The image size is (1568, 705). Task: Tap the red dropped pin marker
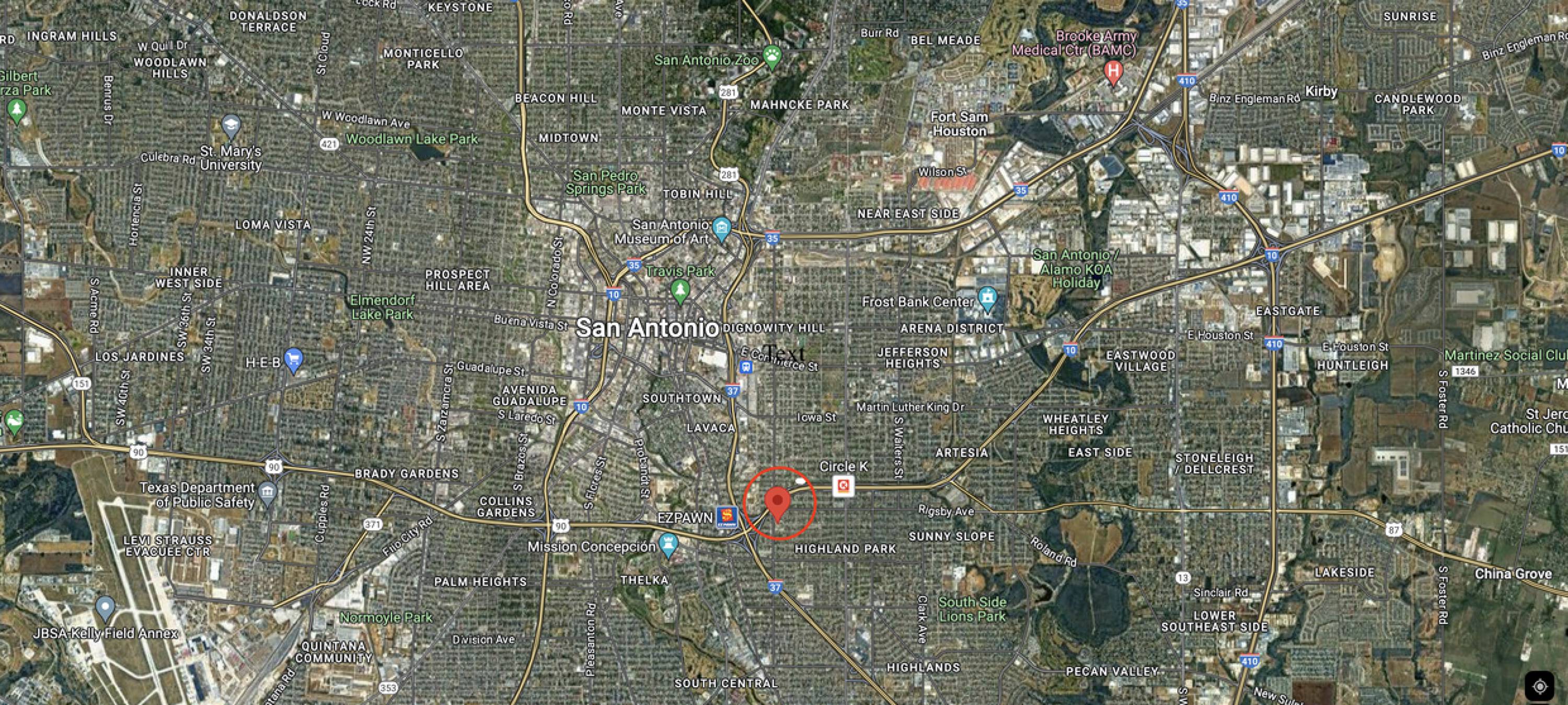click(x=777, y=505)
